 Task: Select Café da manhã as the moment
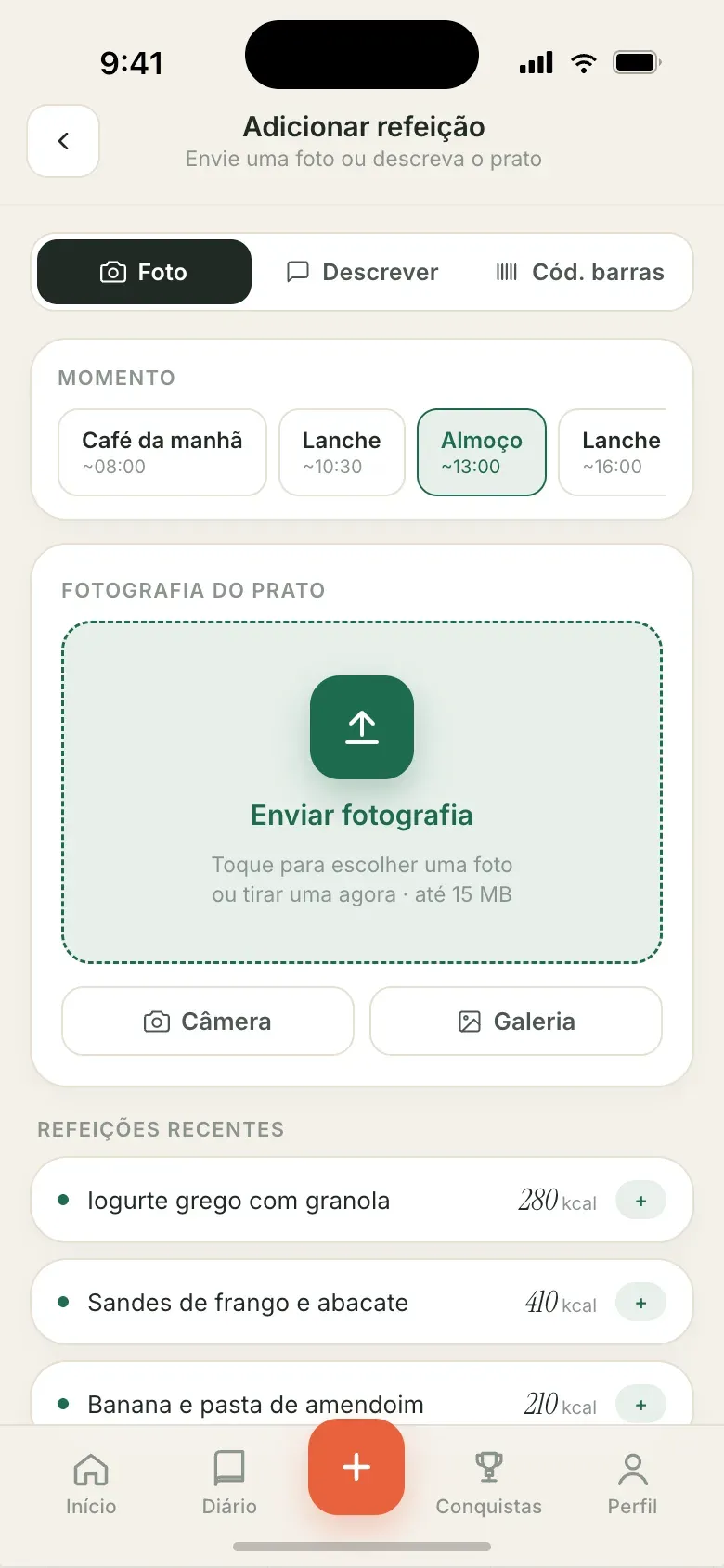point(162,452)
